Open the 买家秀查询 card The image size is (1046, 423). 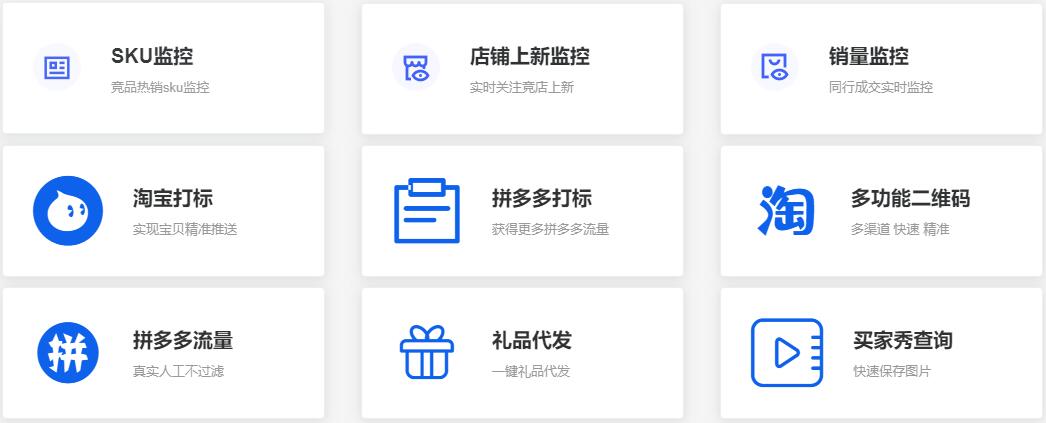click(881, 353)
